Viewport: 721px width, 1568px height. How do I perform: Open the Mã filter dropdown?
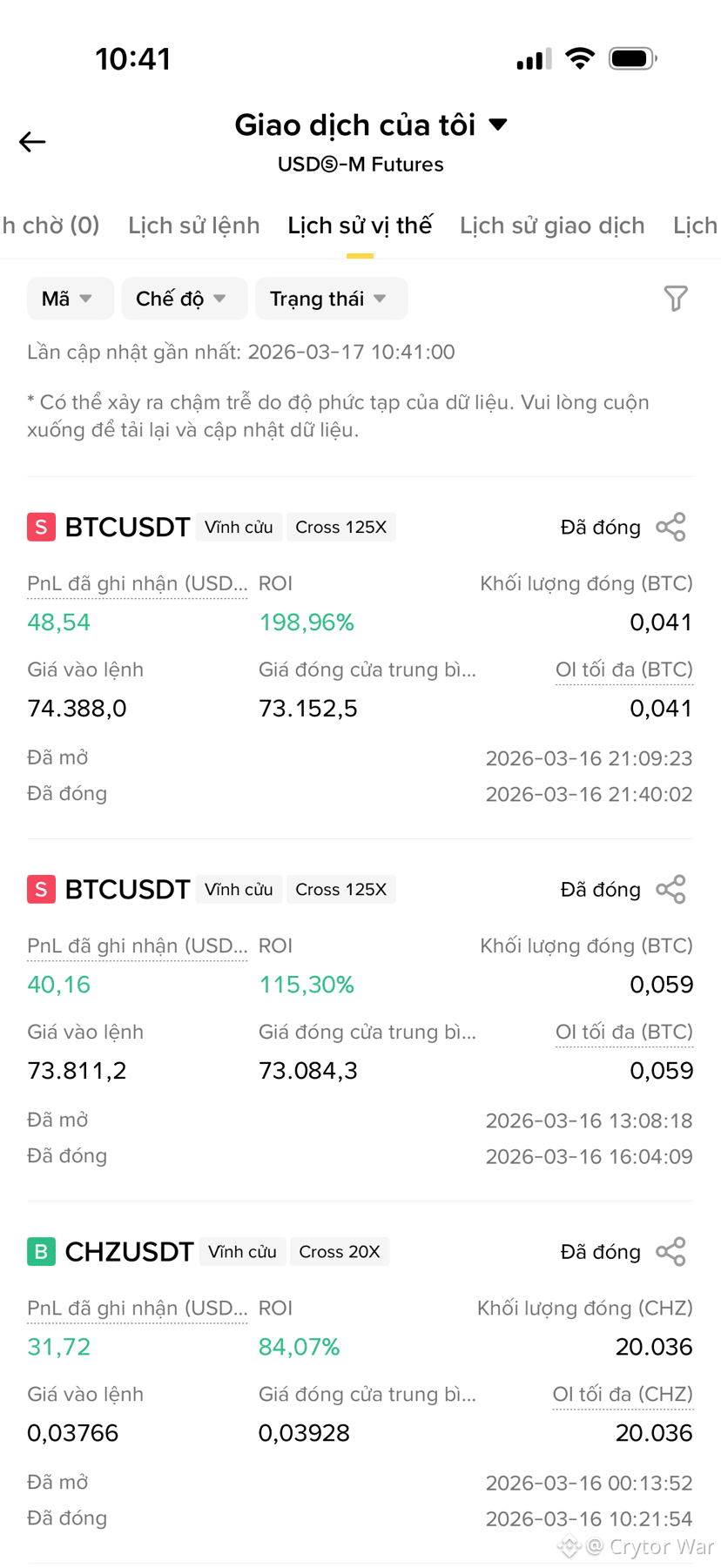pyautogui.click(x=70, y=299)
